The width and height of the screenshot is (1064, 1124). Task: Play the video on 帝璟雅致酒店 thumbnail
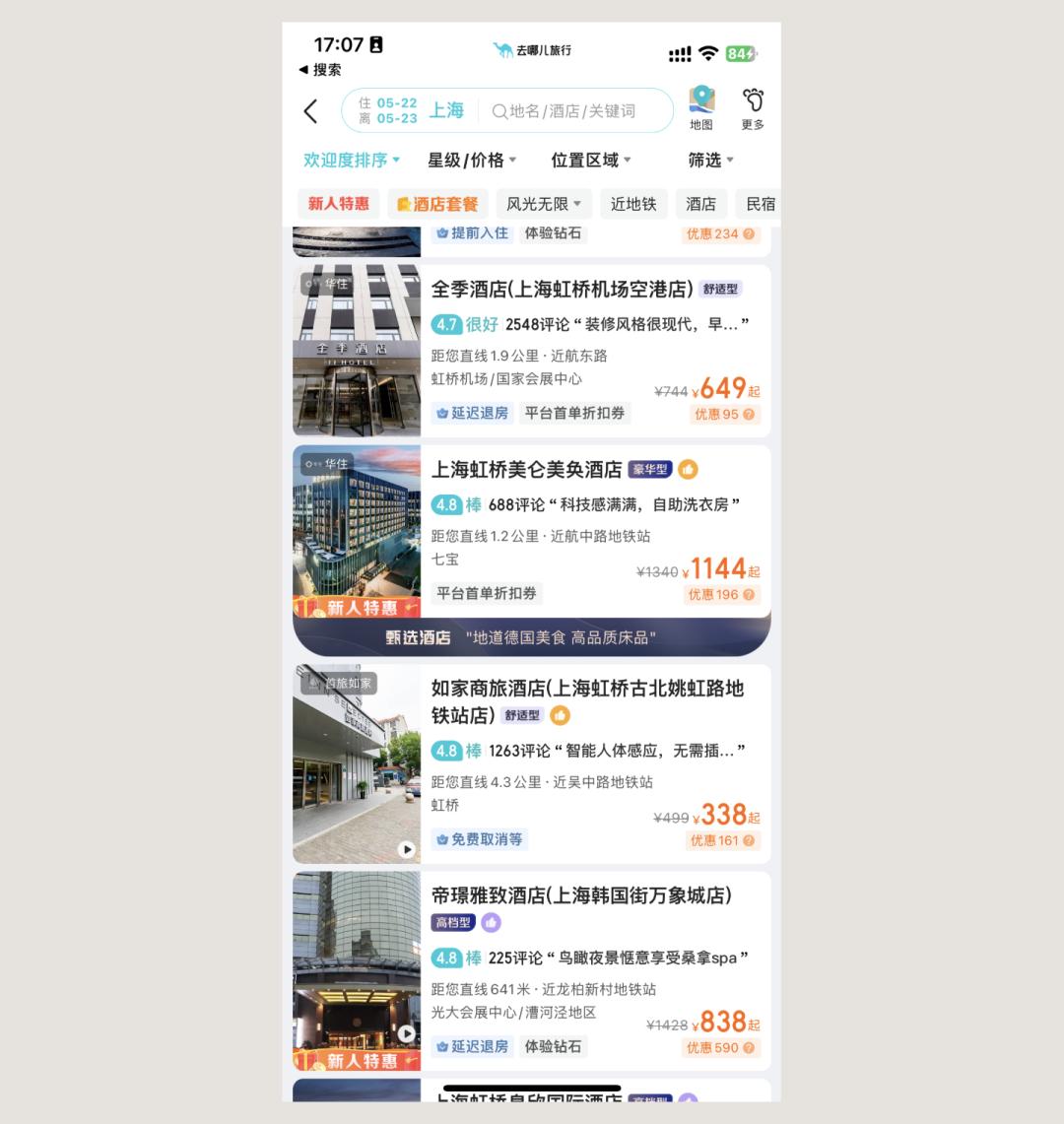point(405,1030)
